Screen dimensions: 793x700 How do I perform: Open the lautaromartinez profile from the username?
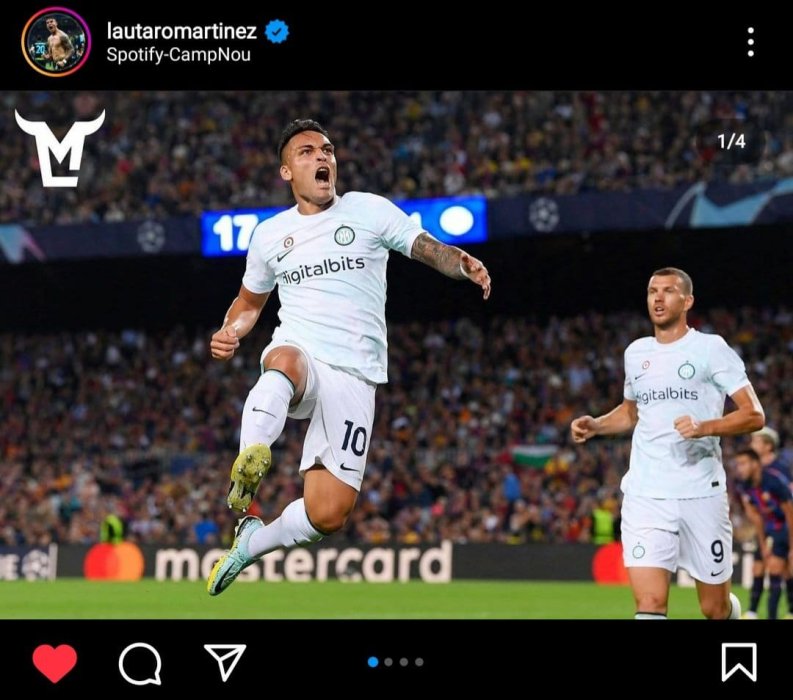point(181,31)
